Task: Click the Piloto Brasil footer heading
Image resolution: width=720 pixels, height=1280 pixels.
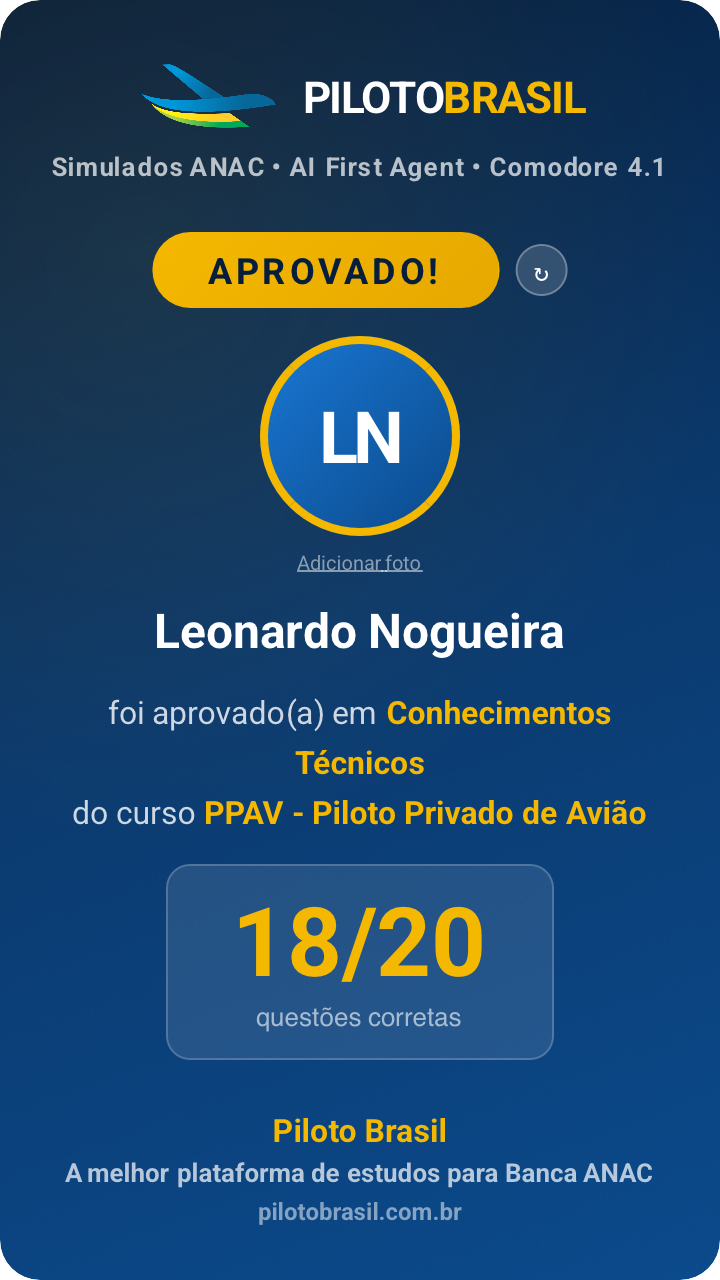Action: point(360,1130)
